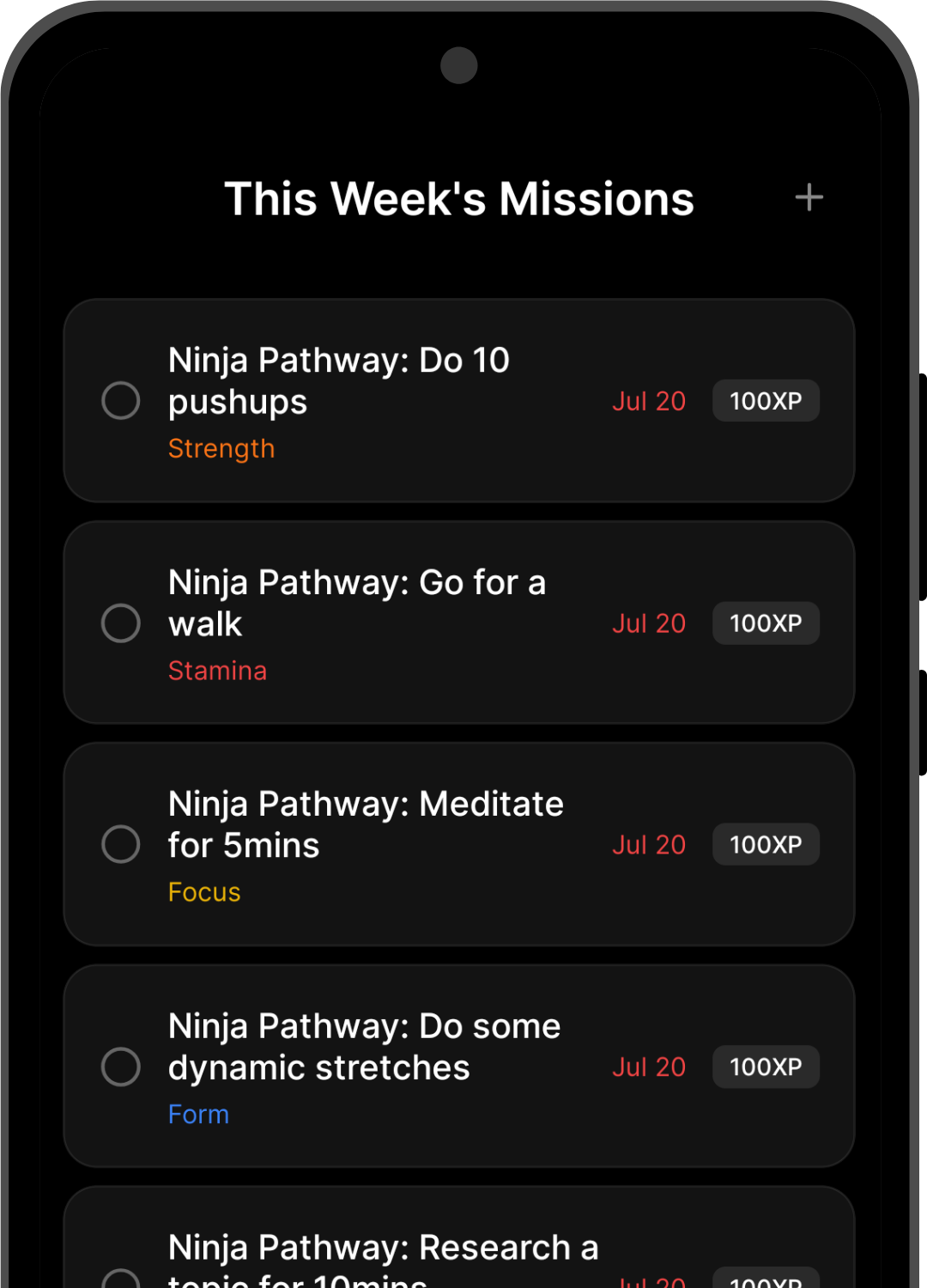The height and width of the screenshot is (1288, 927).
Task: Complete the Meditate for 5mins mission
Action: 121,844
